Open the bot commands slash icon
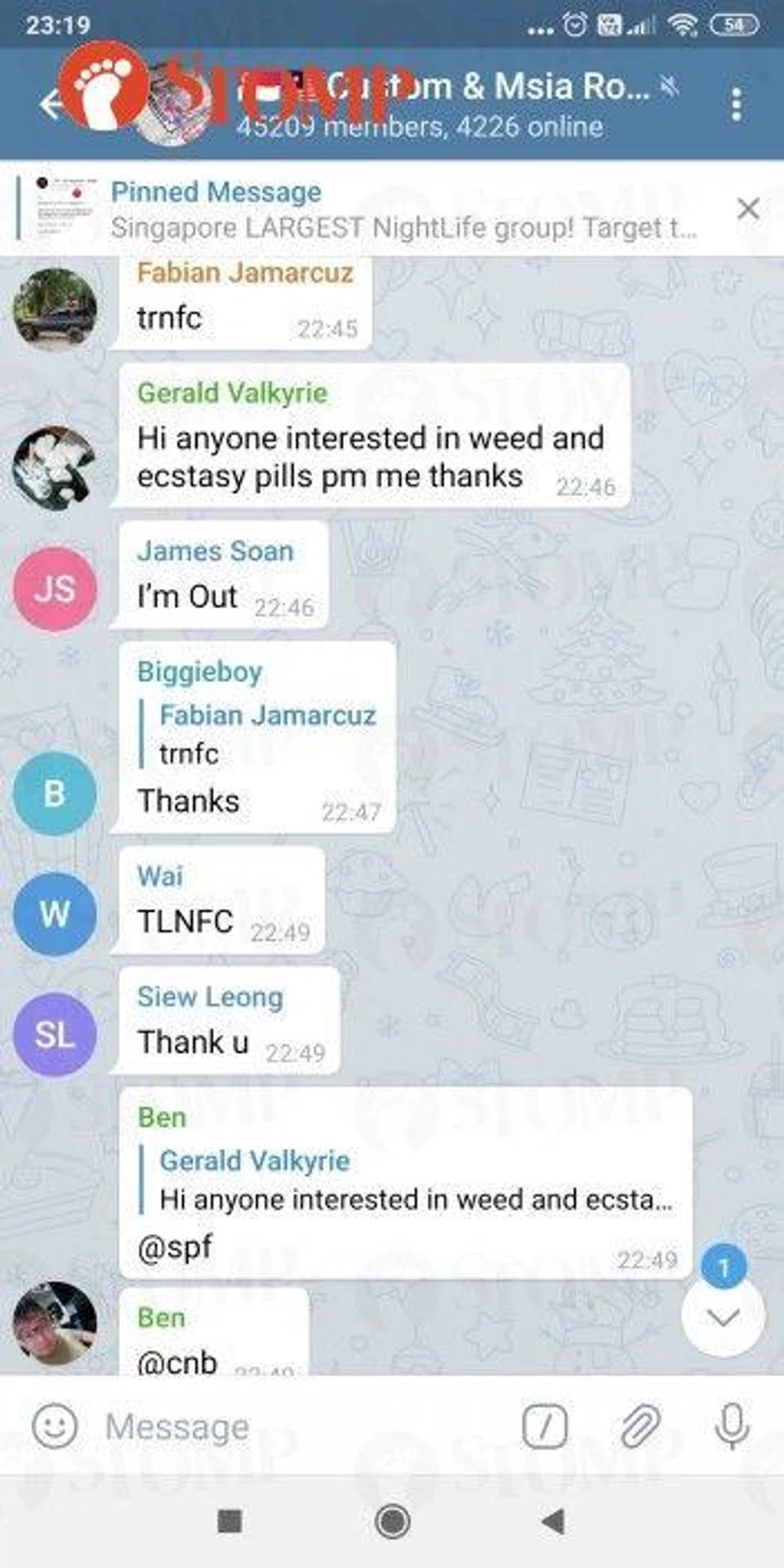 [544, 1427]
